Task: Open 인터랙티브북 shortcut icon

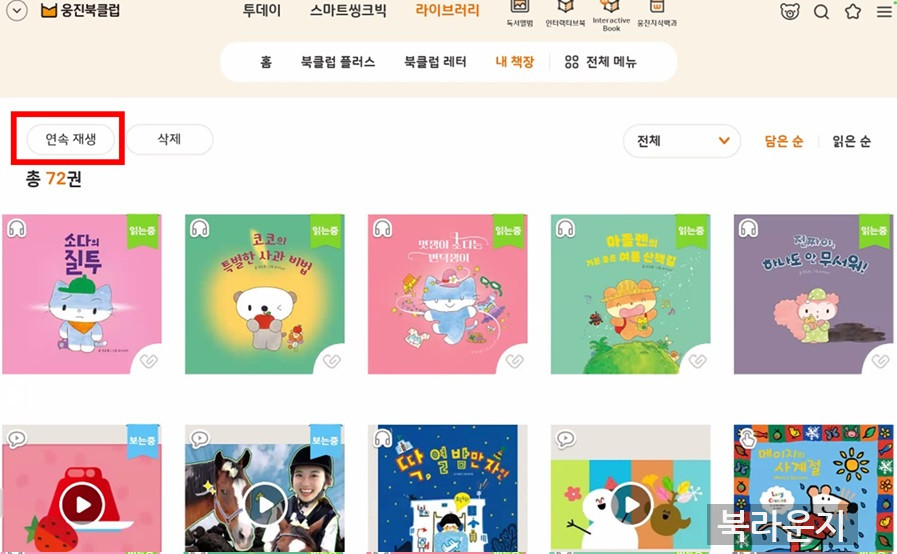Action: click(x=565, y=11)
